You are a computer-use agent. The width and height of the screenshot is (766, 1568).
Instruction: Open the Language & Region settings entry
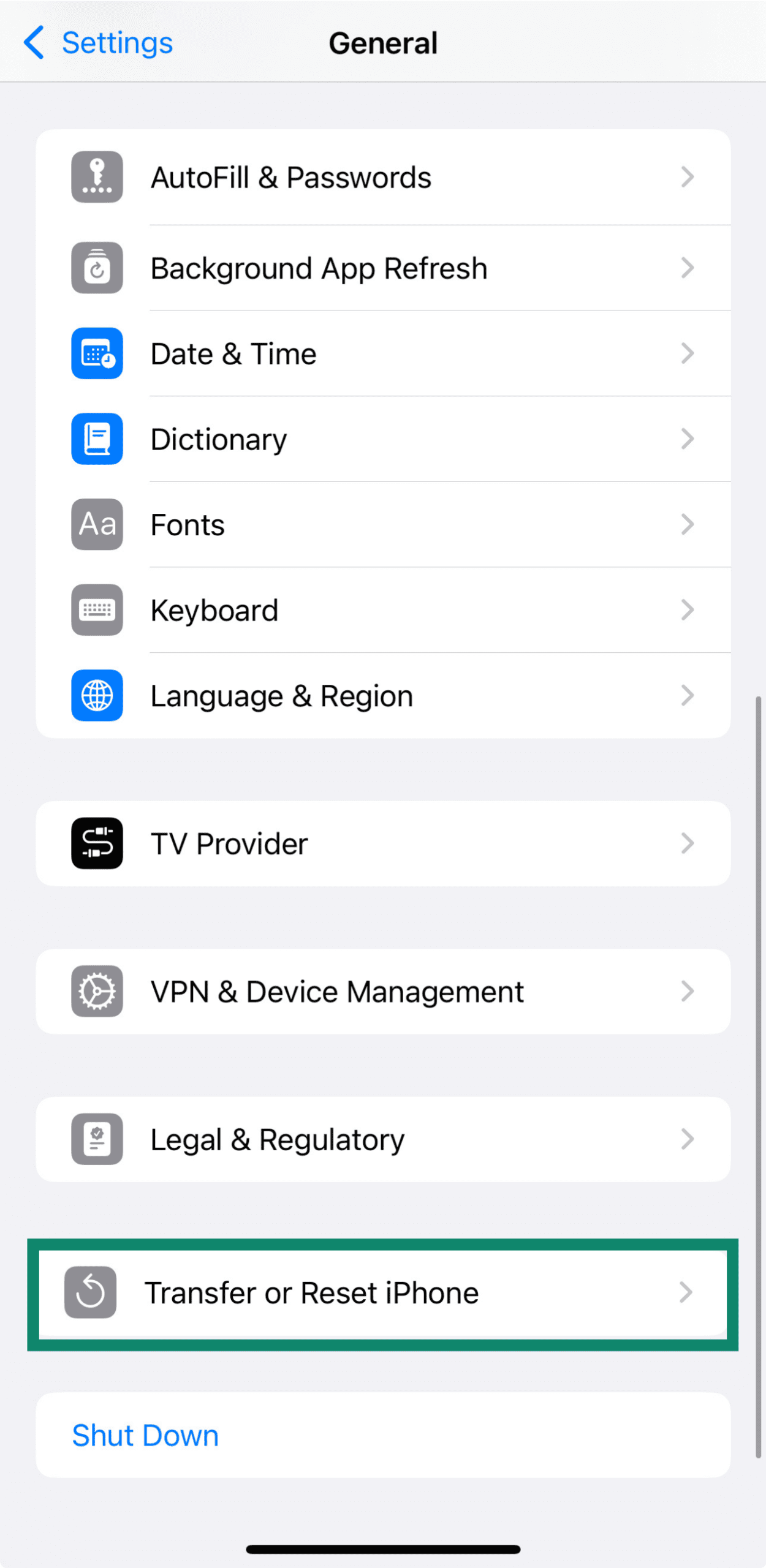(383, 696)
